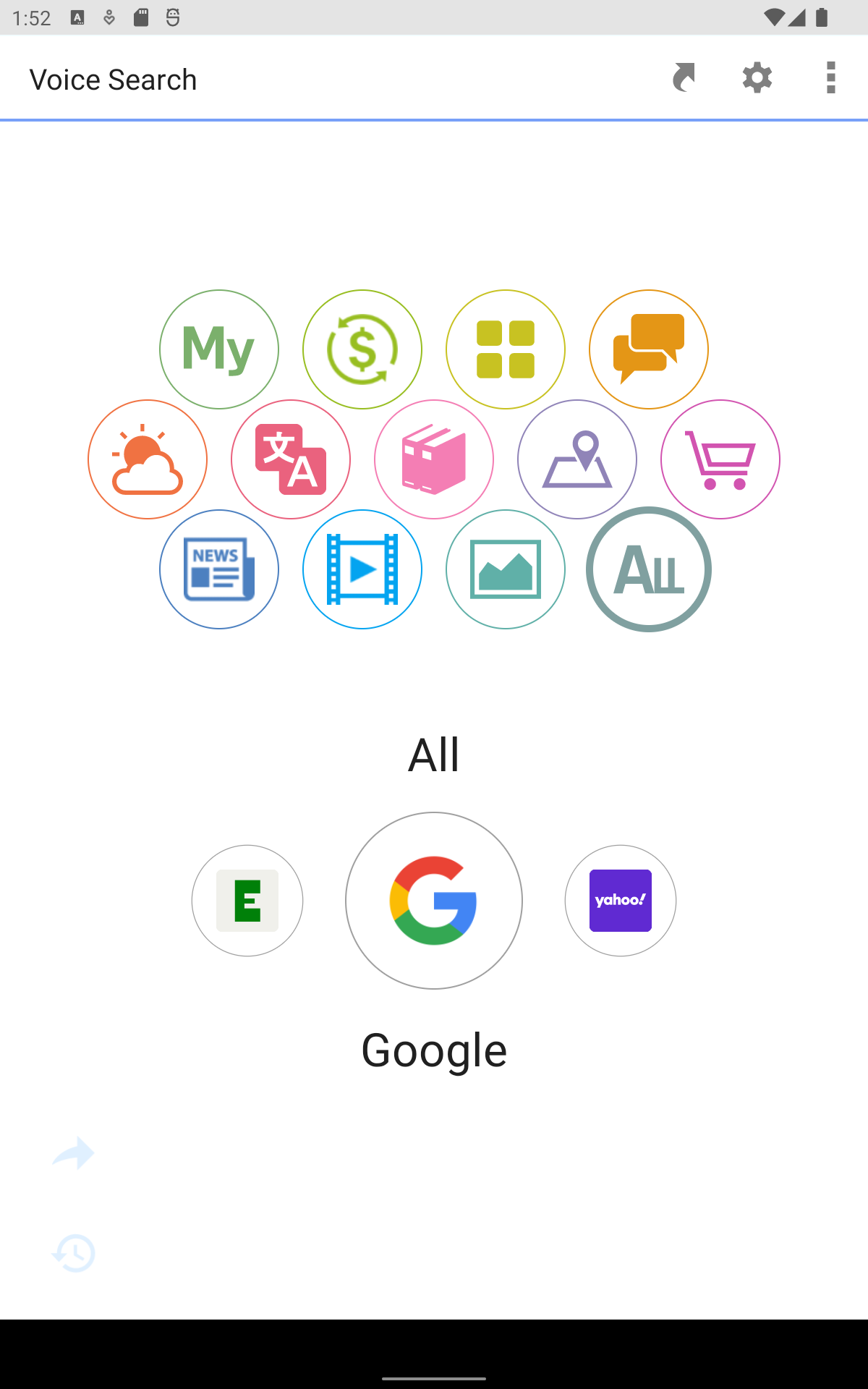Choose the images category
868x1389 pixels.
tap(506, 569)
